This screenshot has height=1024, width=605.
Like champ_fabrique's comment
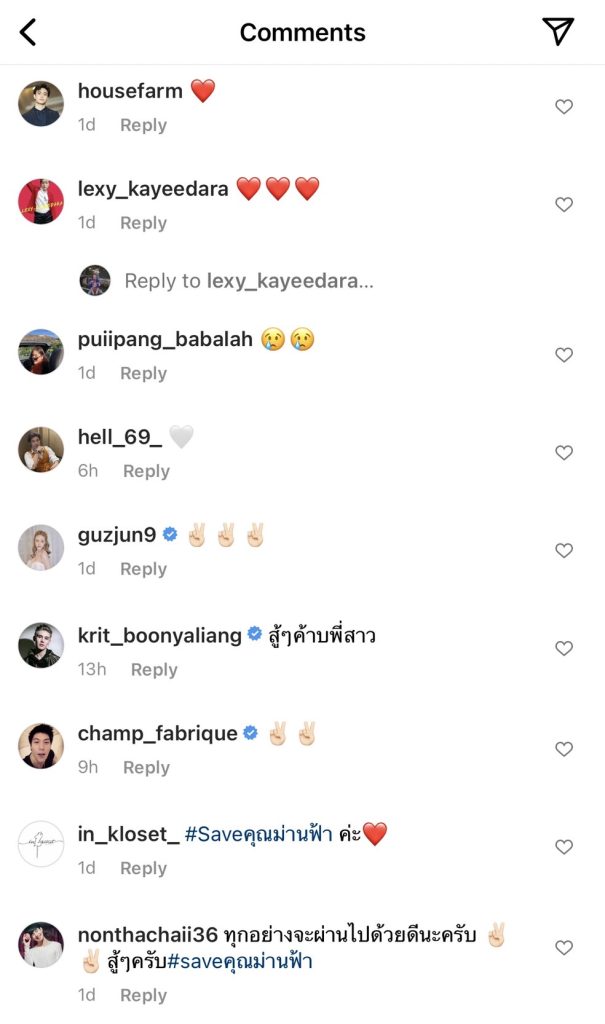[x=564, y=749]
